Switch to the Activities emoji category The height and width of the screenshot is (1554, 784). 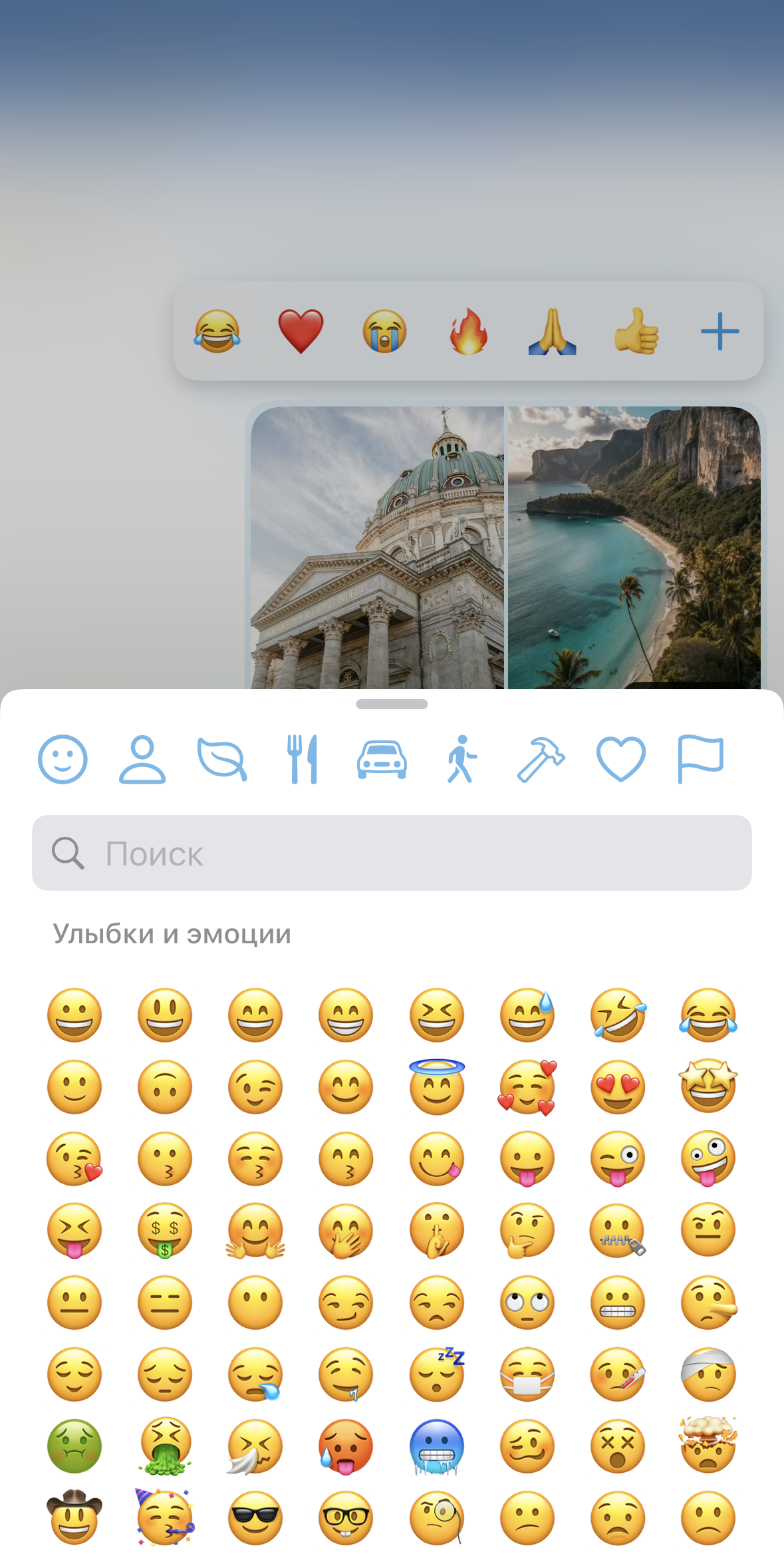(x=461, y=759)
